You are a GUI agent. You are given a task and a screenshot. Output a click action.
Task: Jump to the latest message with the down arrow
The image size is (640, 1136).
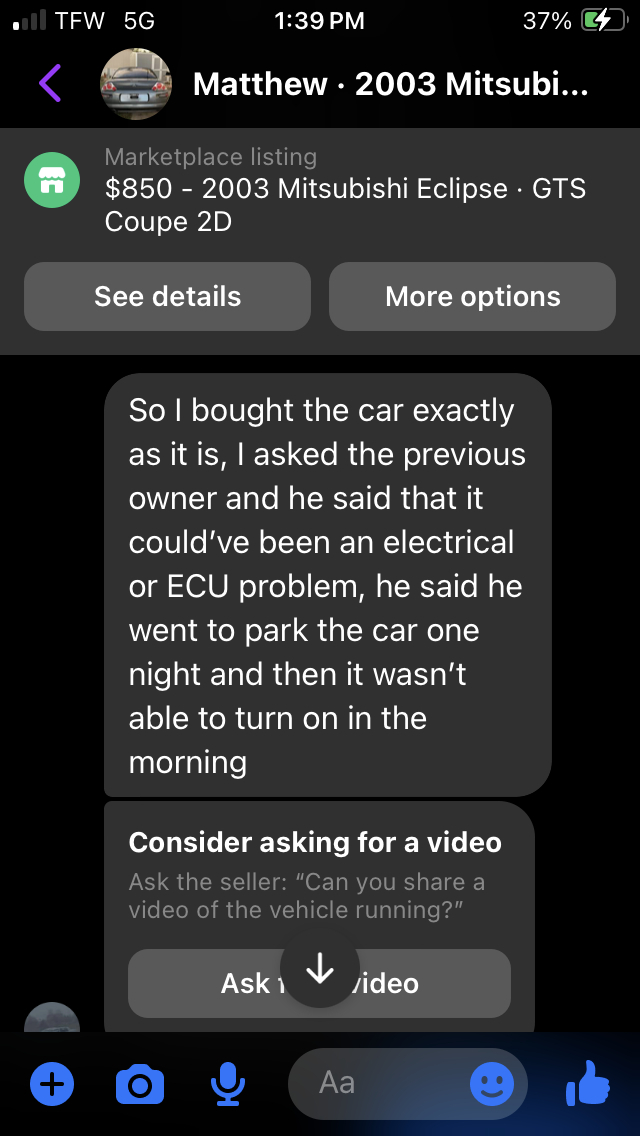tap(319, 969)
